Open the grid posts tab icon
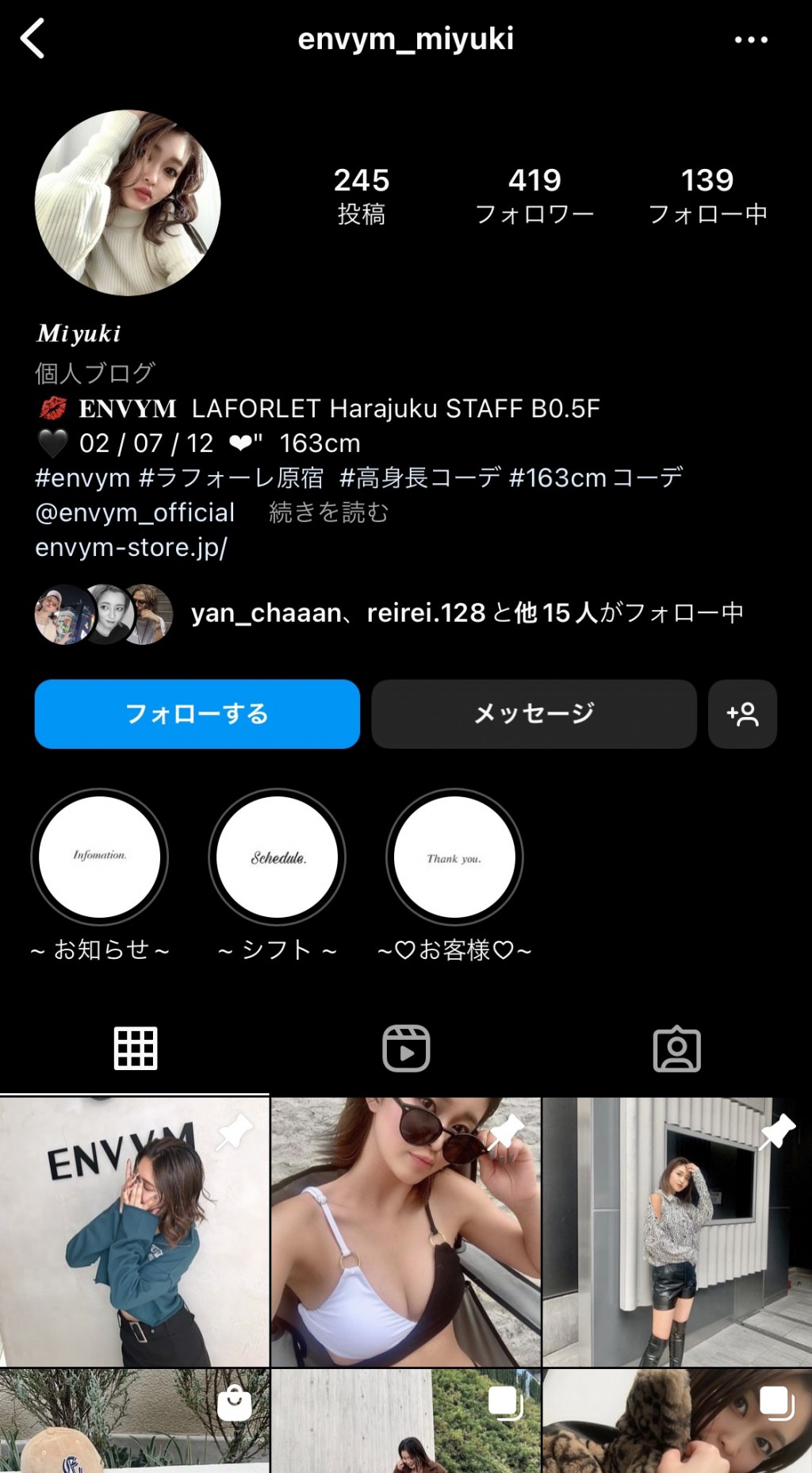 coord(135,1050)
